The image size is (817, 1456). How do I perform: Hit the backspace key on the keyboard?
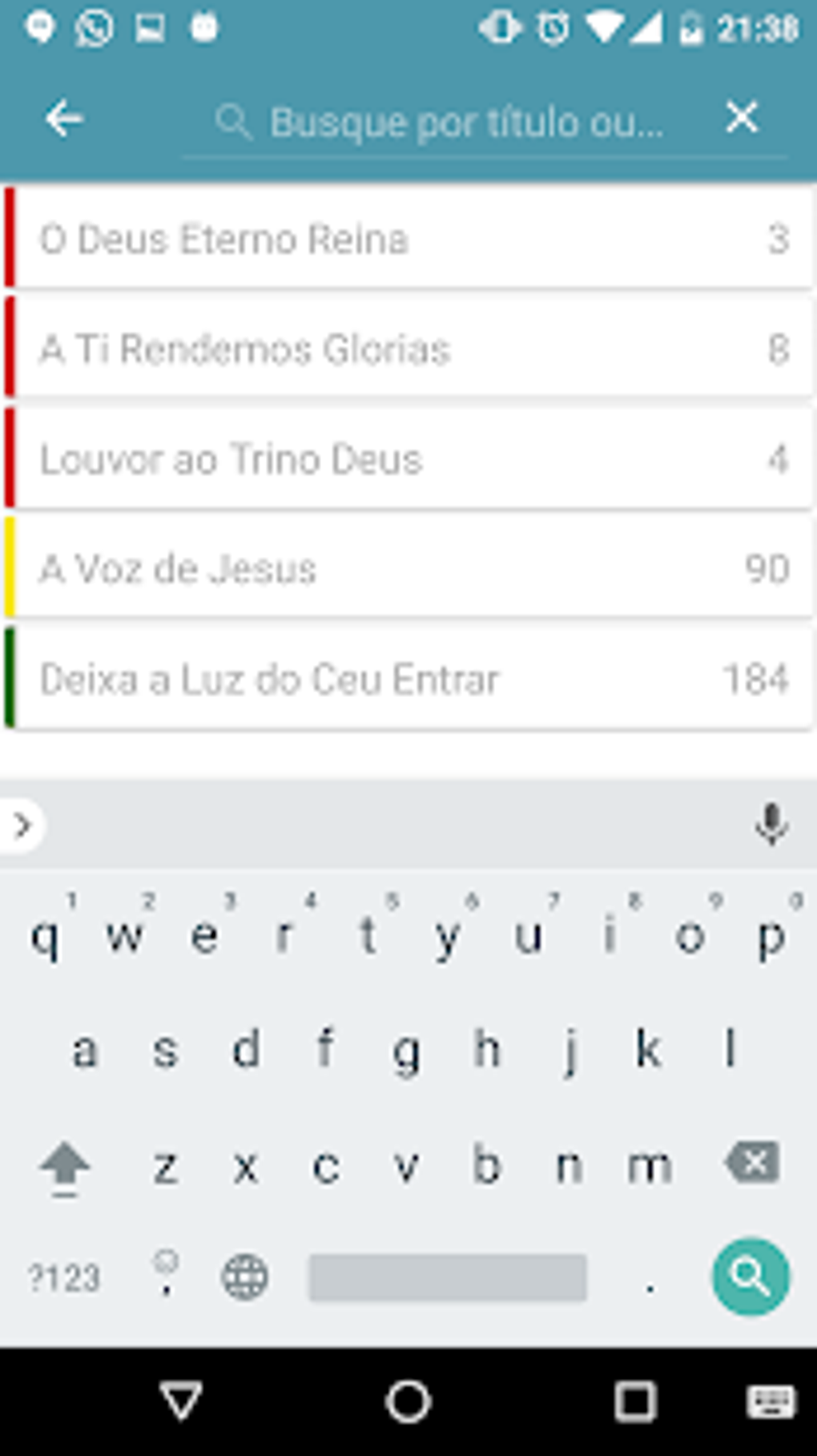coord(752,1164)
